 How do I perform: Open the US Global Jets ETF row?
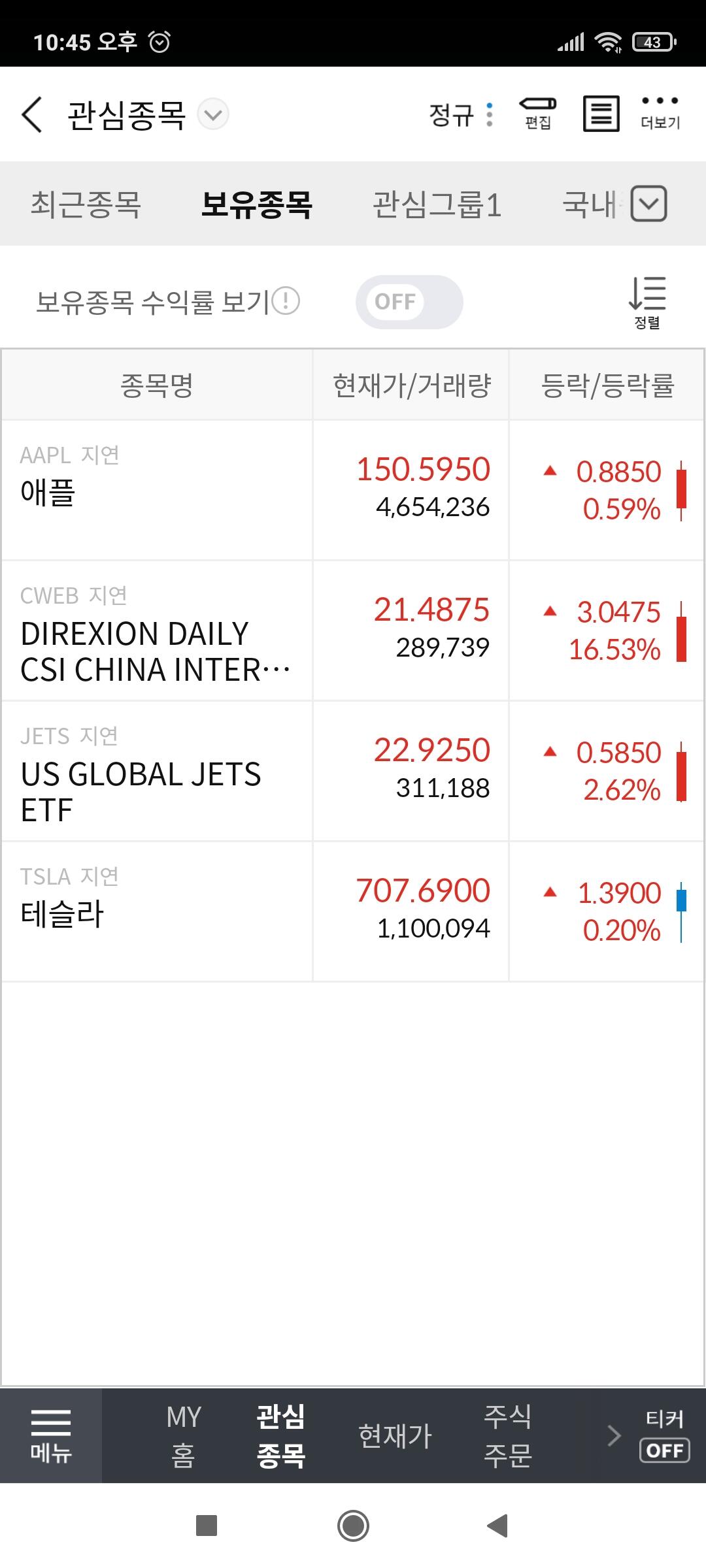(x=157, y=772)
